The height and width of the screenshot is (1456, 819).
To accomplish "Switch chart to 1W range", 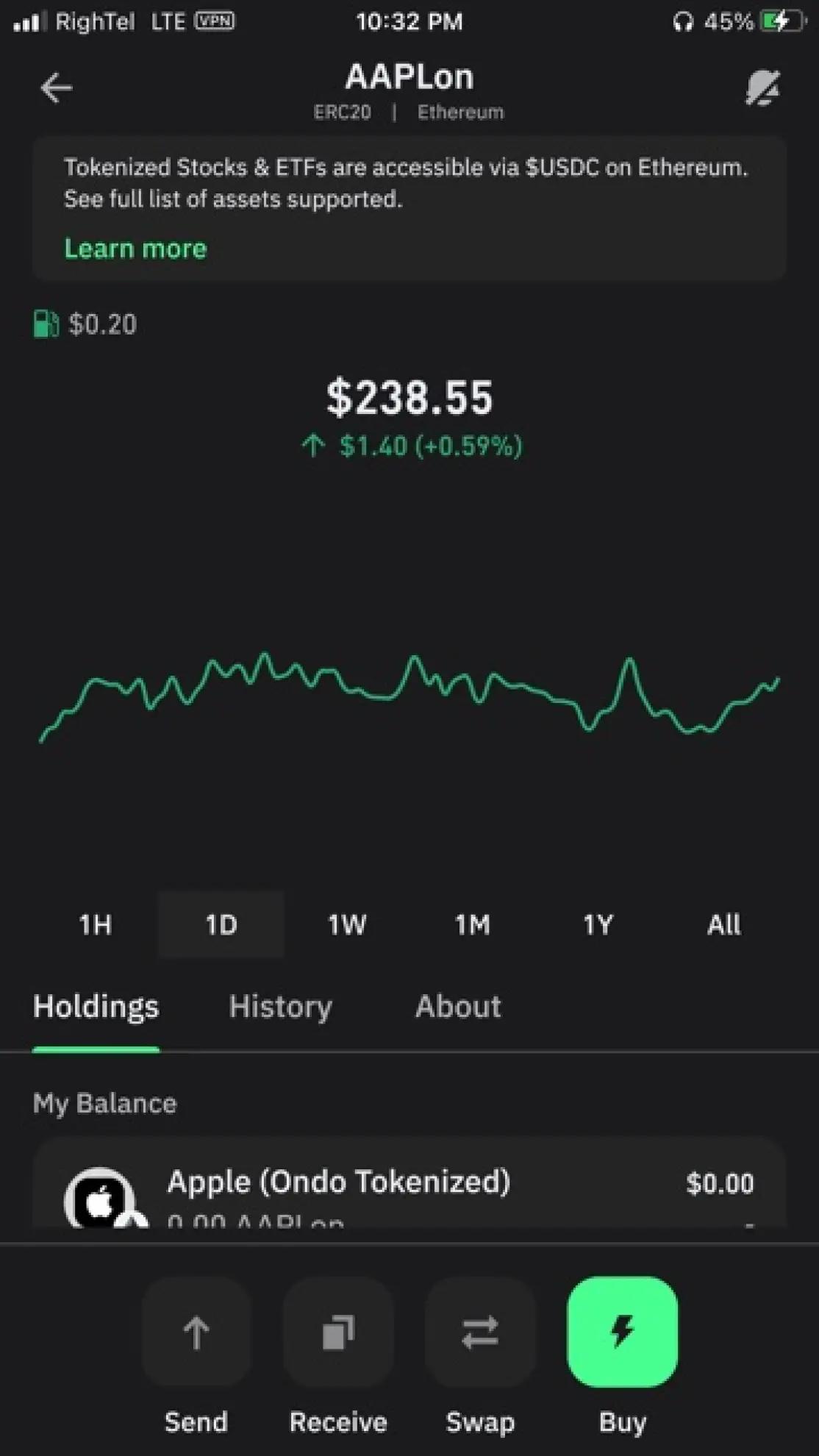I will point(347,924).
